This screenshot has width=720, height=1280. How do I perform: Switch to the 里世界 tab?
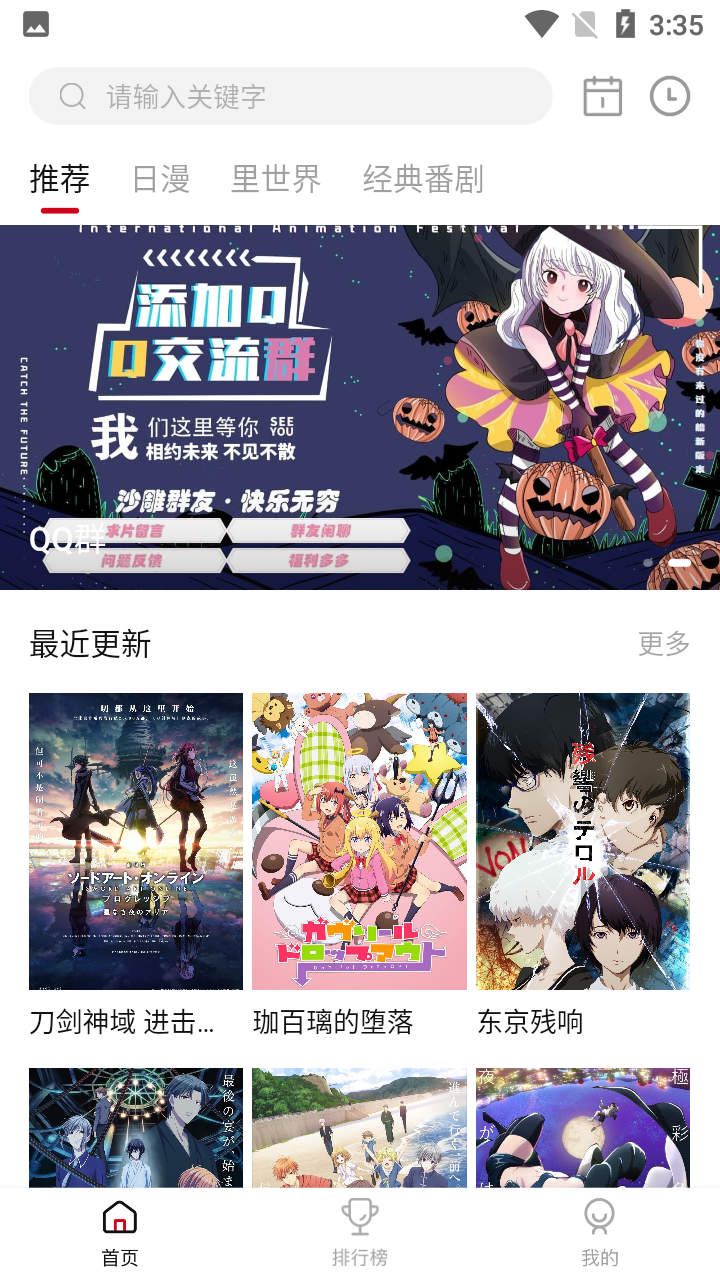pos(276,179)
